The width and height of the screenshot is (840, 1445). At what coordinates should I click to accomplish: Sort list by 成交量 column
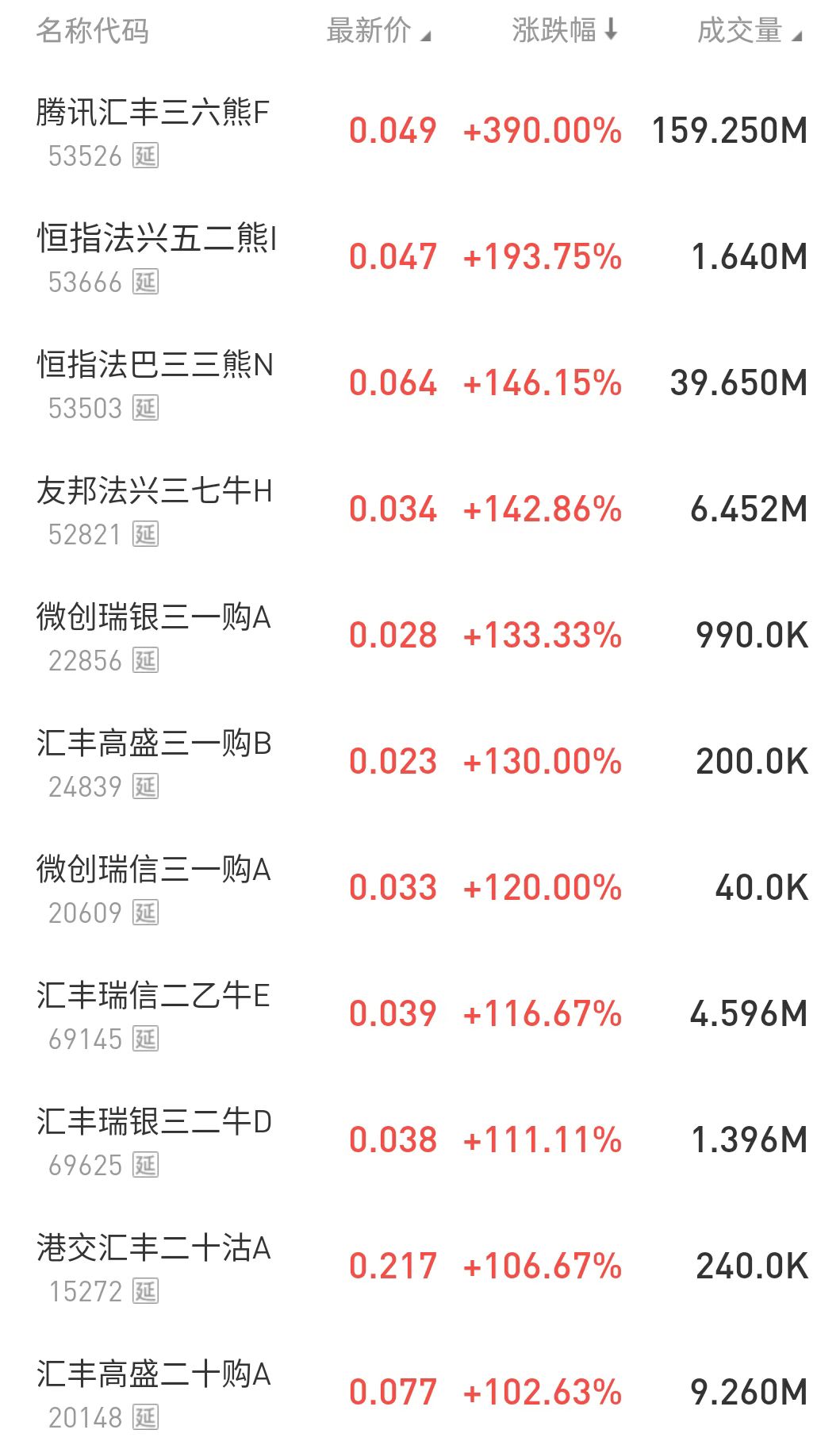point(749,31)
